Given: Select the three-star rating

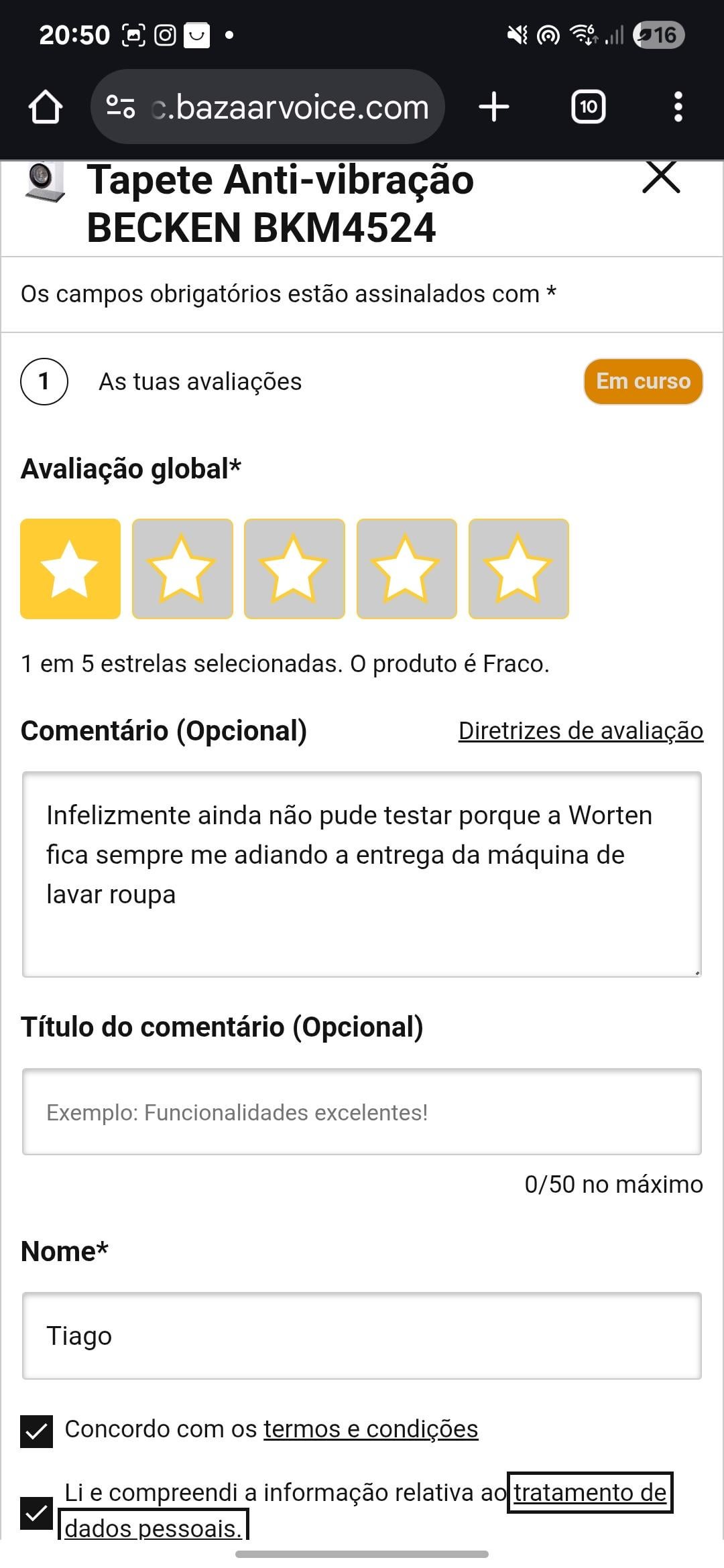Looking at the screenshot, I should [294, 568].
